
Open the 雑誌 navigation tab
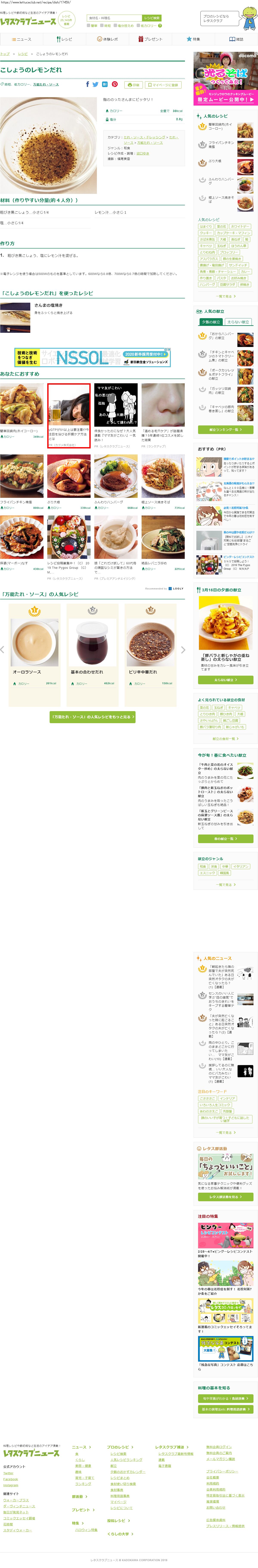click(x=236, y=39)
